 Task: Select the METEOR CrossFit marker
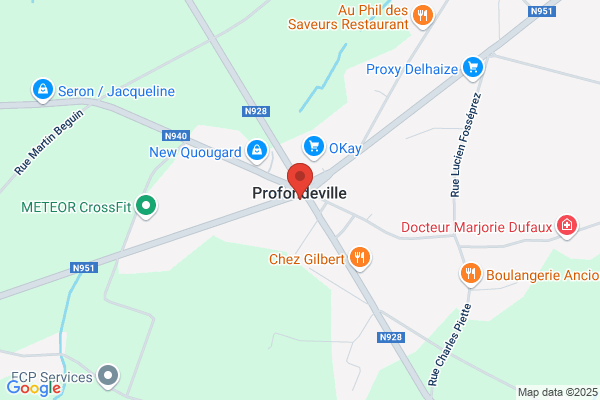tap(146, 206)
